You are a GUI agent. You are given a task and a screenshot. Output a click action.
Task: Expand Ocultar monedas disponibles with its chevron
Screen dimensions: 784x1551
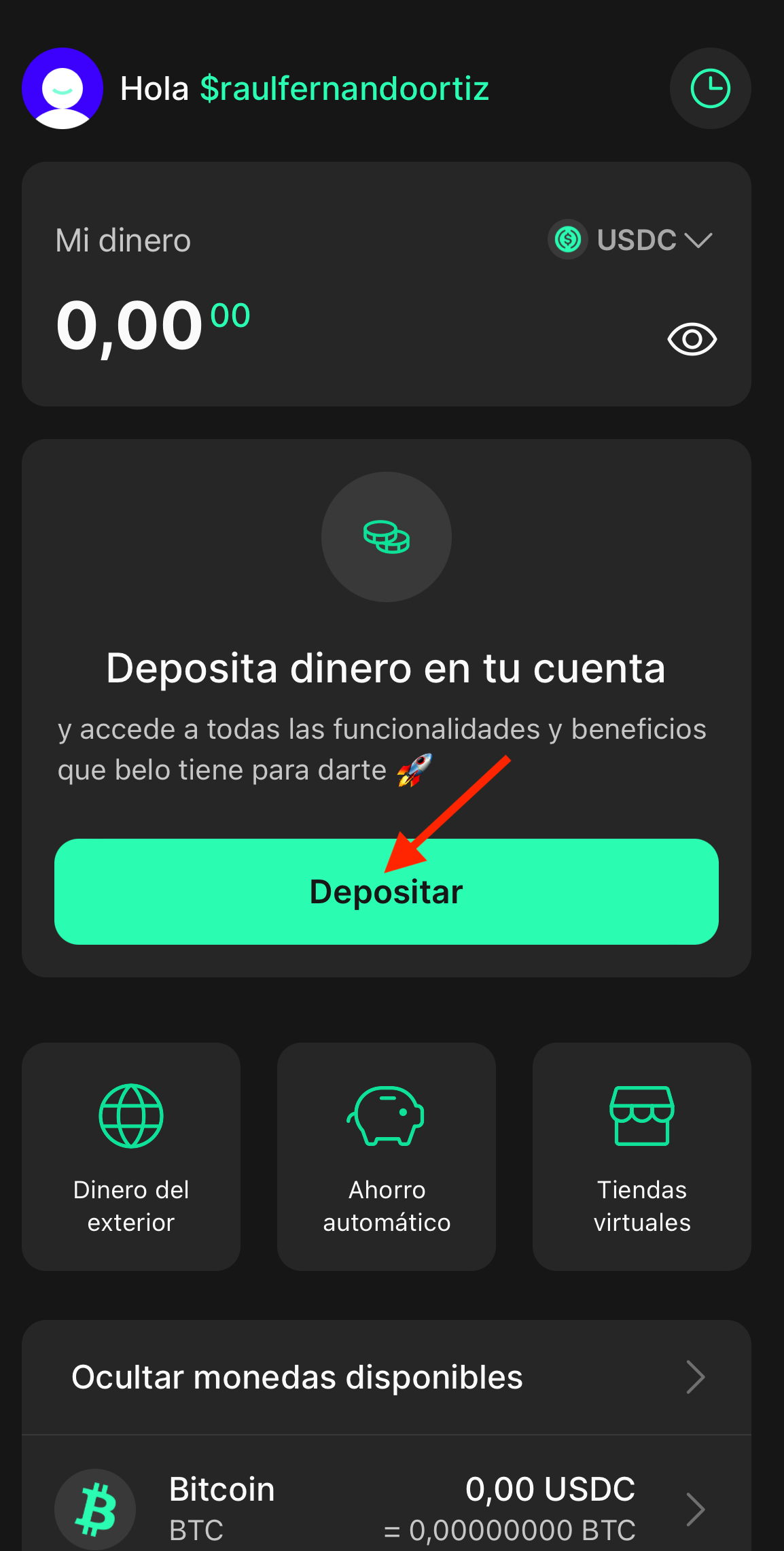point(696,1377)
